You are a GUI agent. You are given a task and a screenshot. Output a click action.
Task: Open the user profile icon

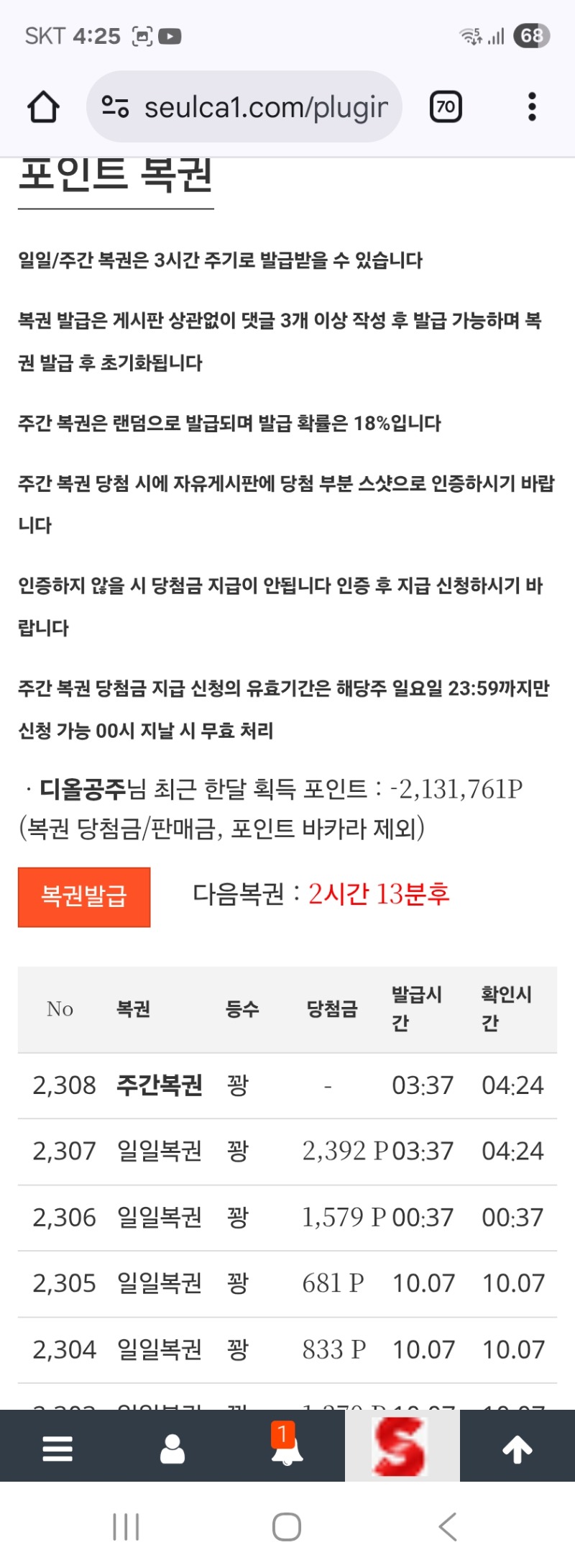(x=172, y=1449)
